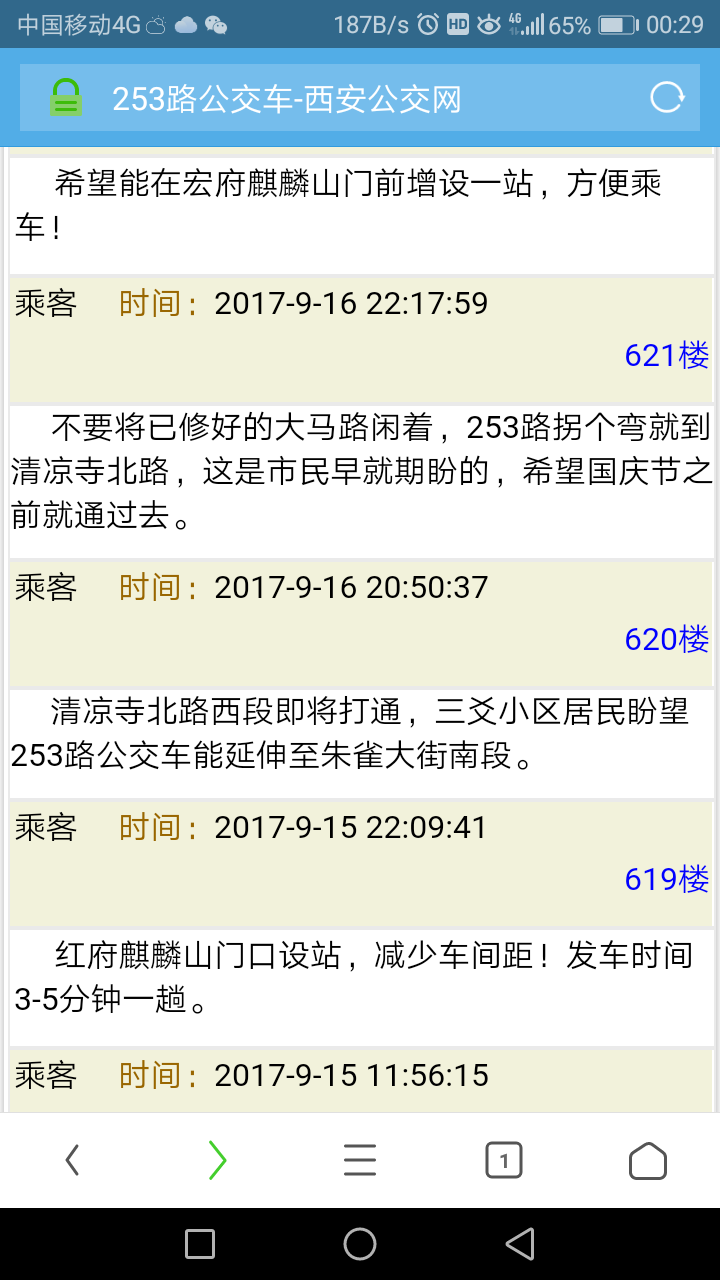Open the browser menu
720x1280 pixels.
tap(360, 1160)
